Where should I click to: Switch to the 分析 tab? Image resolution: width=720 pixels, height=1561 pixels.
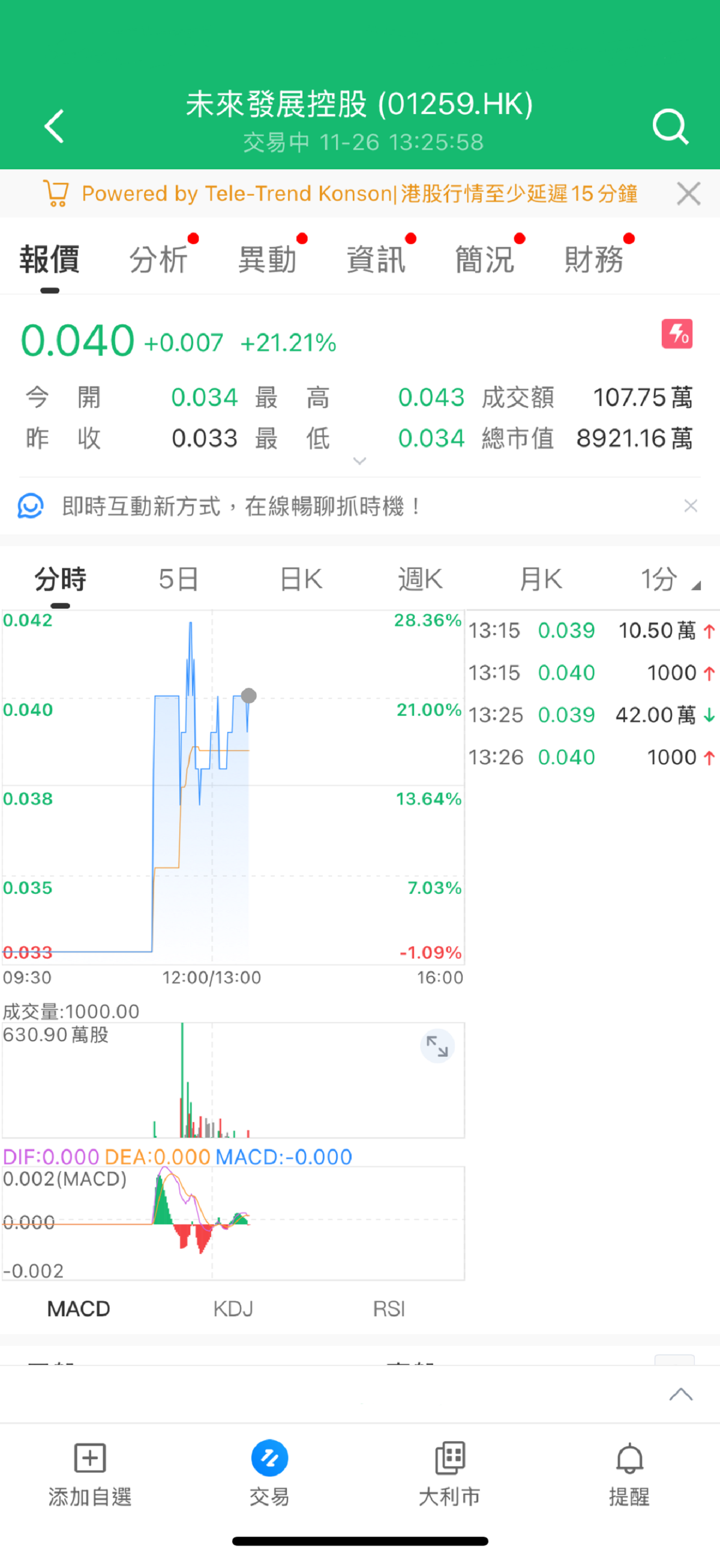[x=158, y=259]
